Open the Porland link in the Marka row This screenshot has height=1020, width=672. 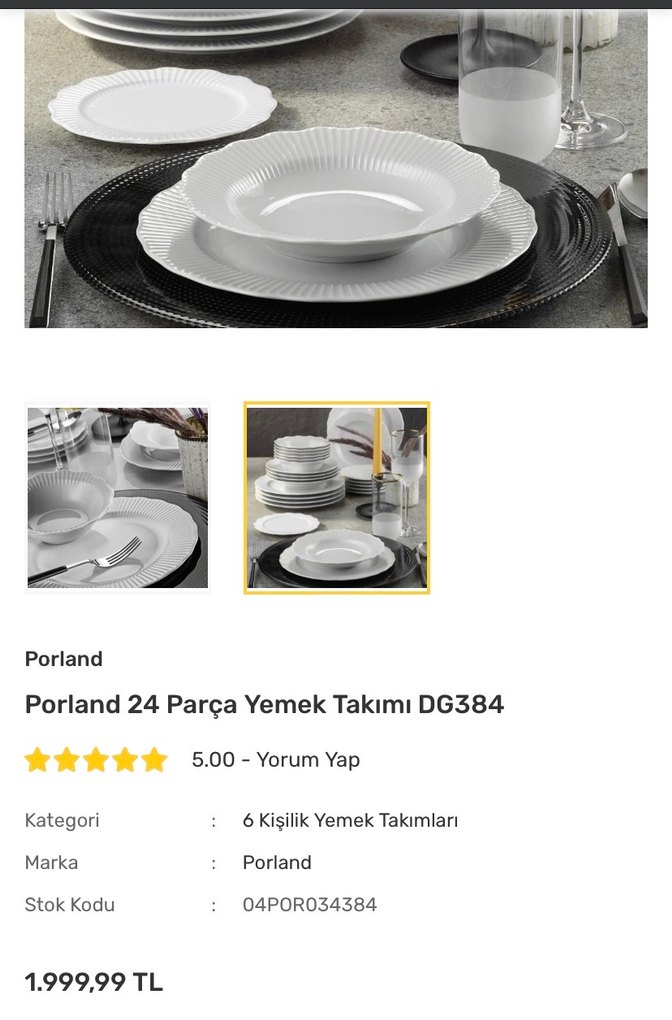[277, 863]
